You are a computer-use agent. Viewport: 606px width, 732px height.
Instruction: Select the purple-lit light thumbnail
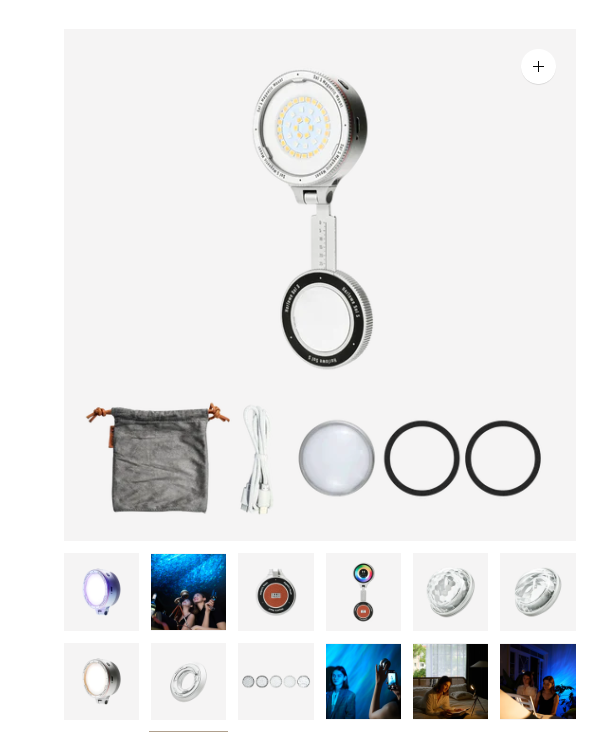click(x=101, y=592)
